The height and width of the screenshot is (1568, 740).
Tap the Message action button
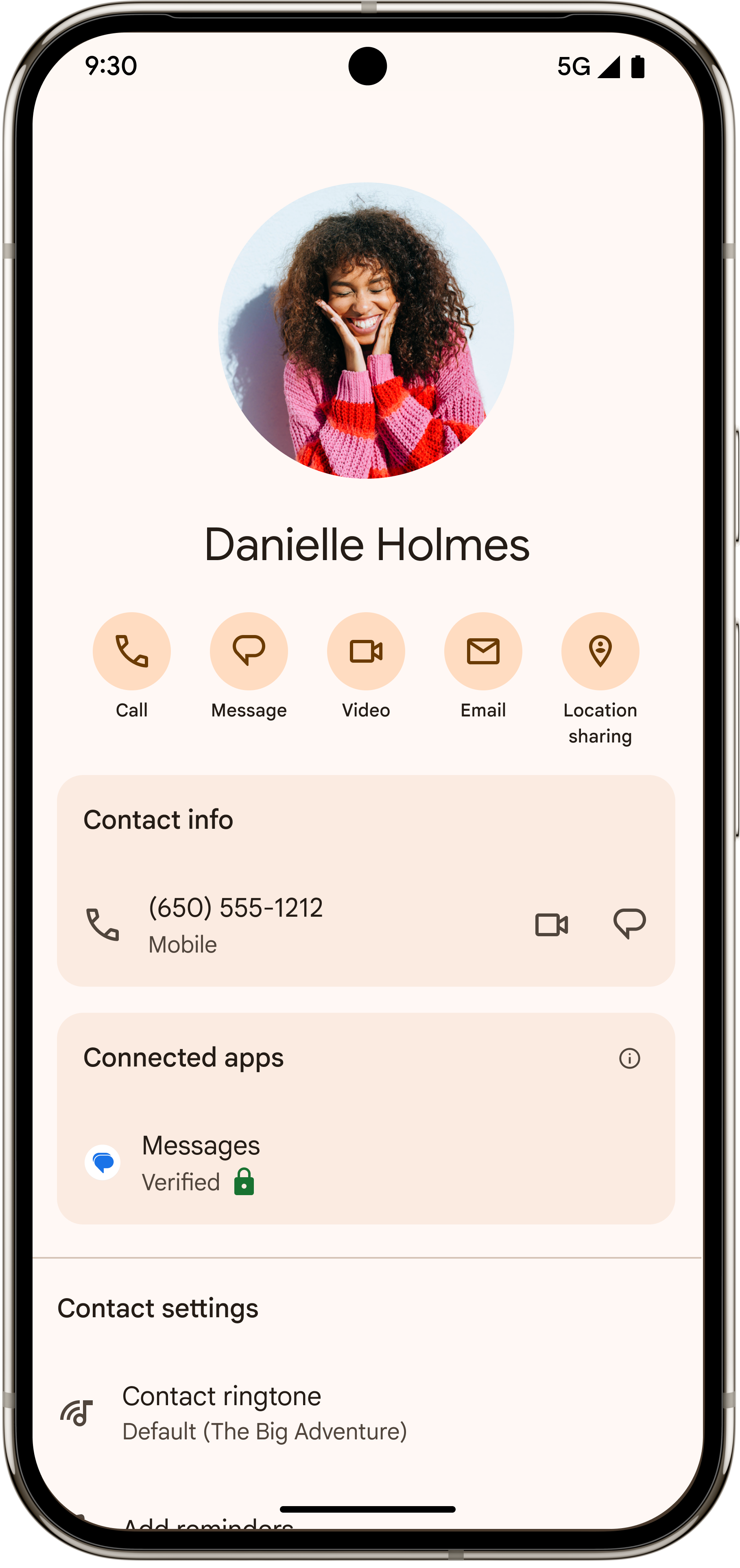pos(248,651)
